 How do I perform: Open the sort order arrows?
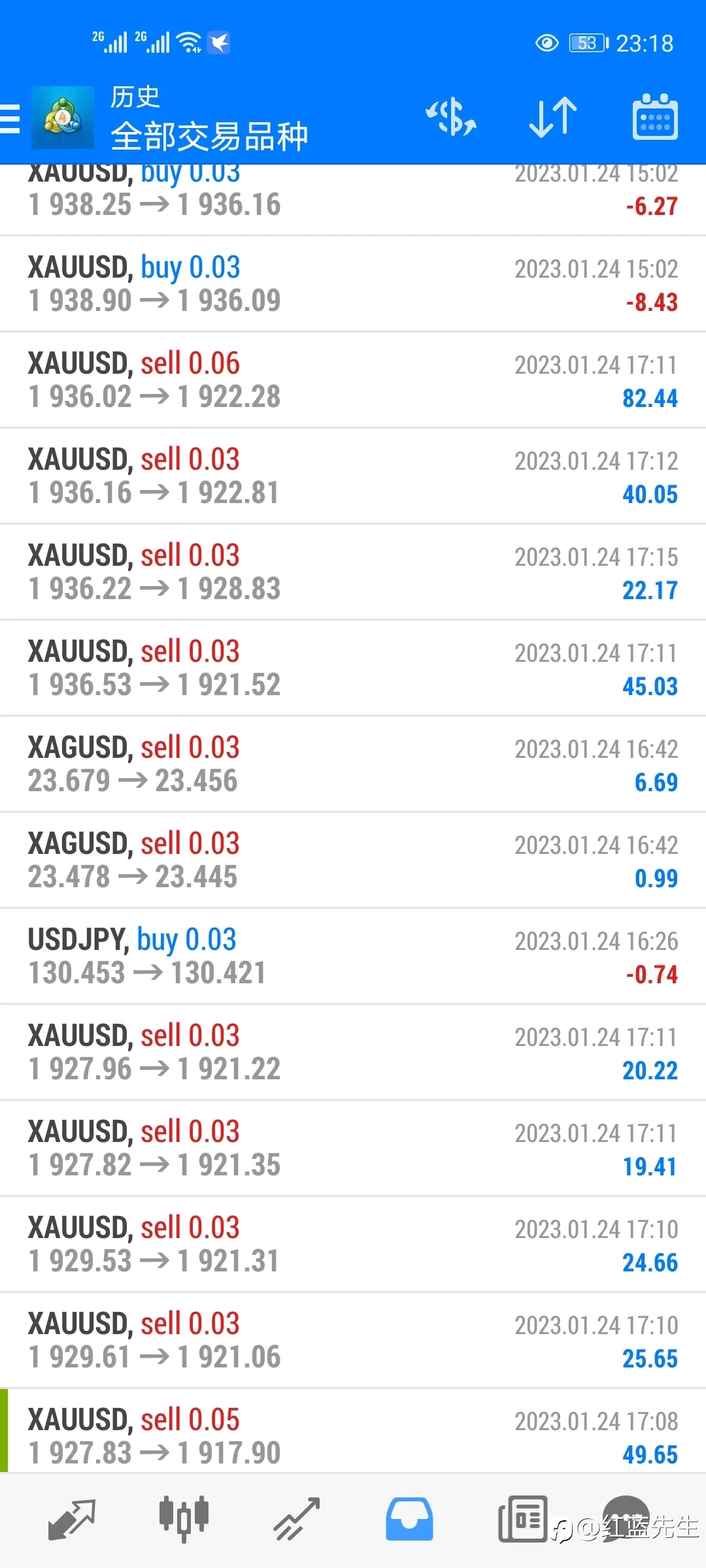553,118
